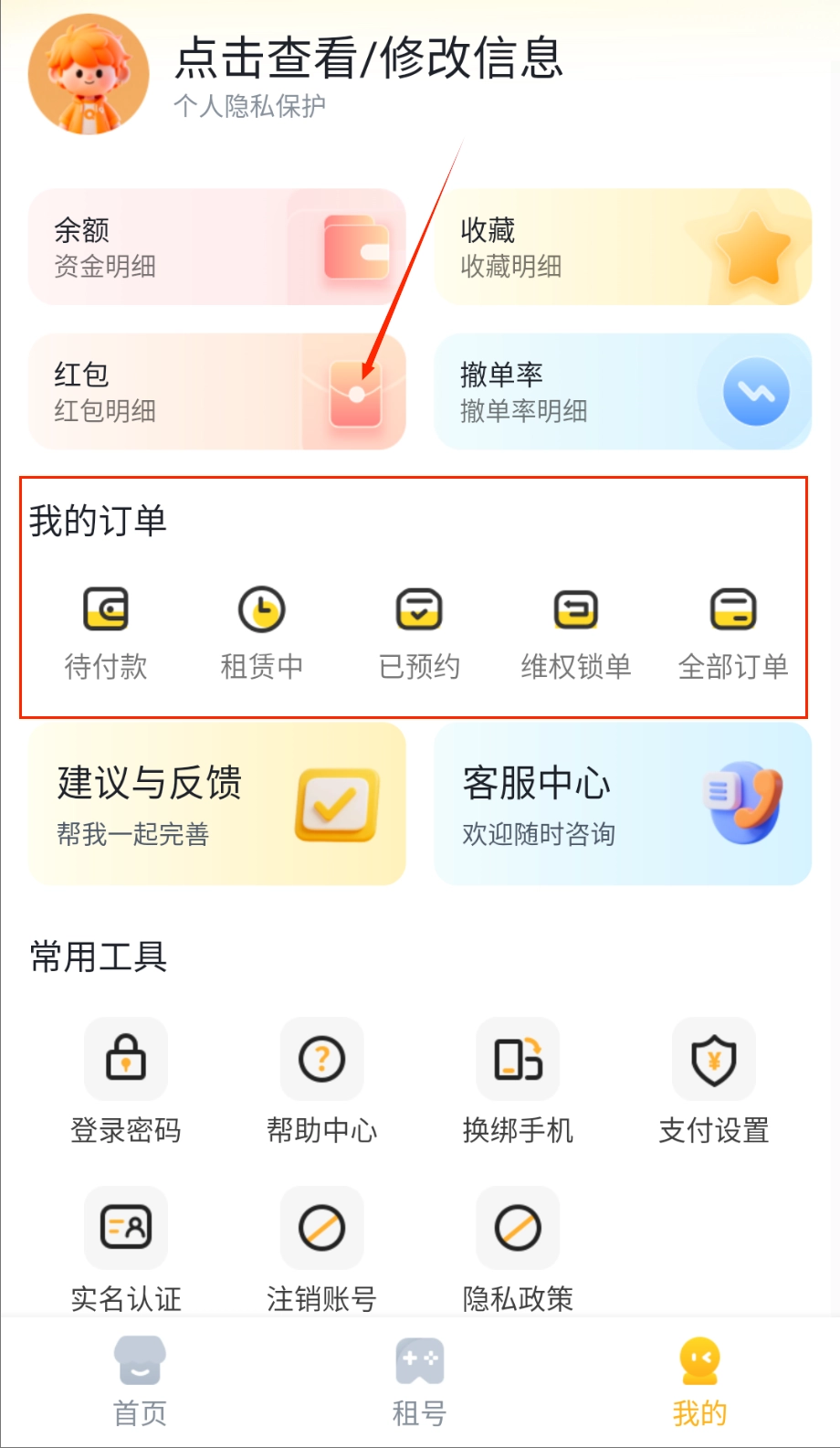Open 注销账号 account deletion
This screenshot has width=840, height=1448.
(322, 1249)
